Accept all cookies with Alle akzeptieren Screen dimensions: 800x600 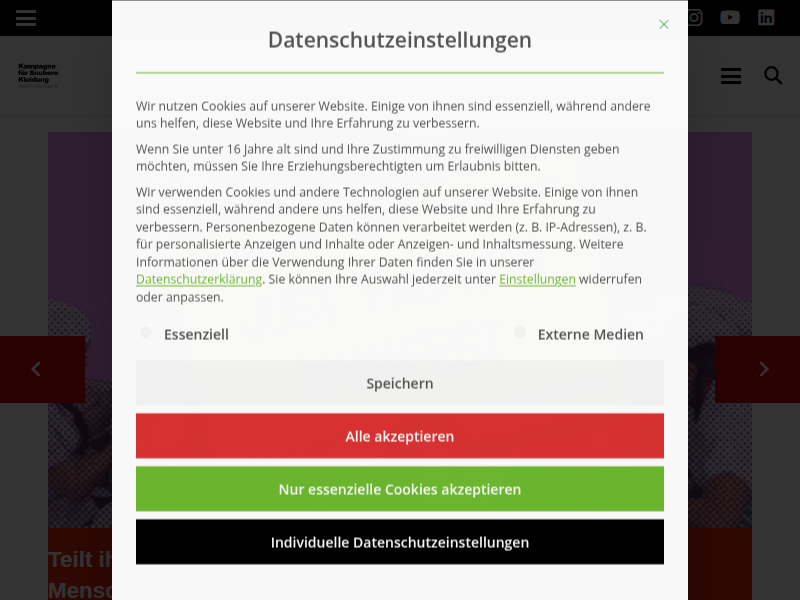point(399,436)
